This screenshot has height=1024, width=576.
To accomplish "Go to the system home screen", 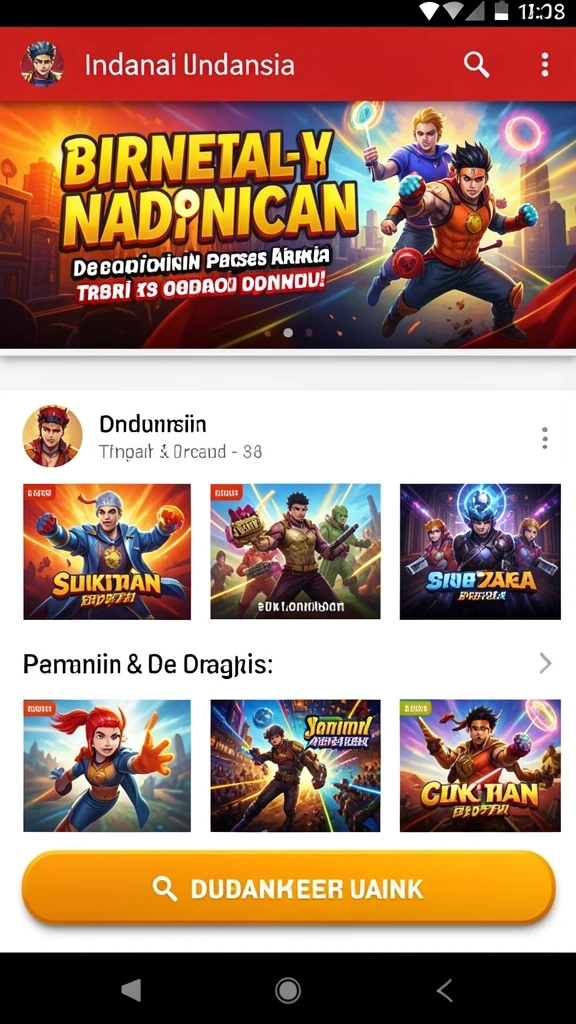I will pyautogui.click(x=287, y=990).
